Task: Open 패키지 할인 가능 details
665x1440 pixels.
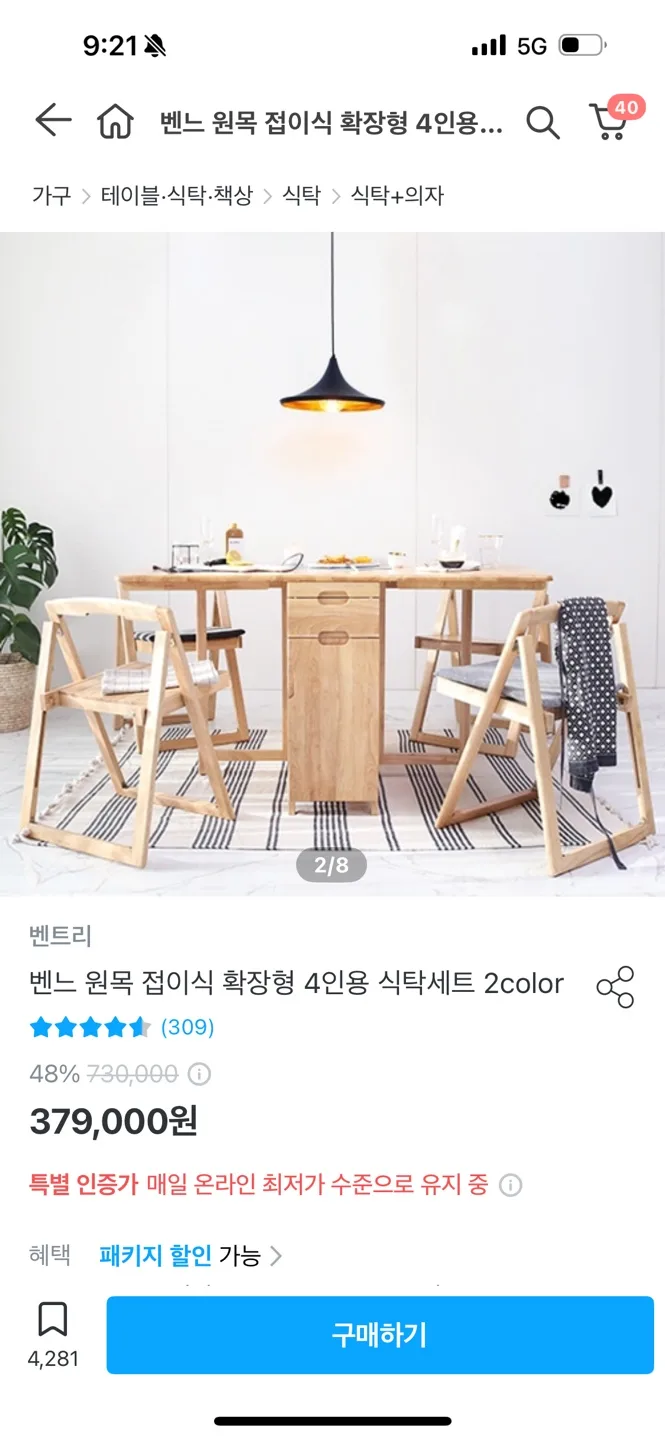Action: [x=190, y=1255]
